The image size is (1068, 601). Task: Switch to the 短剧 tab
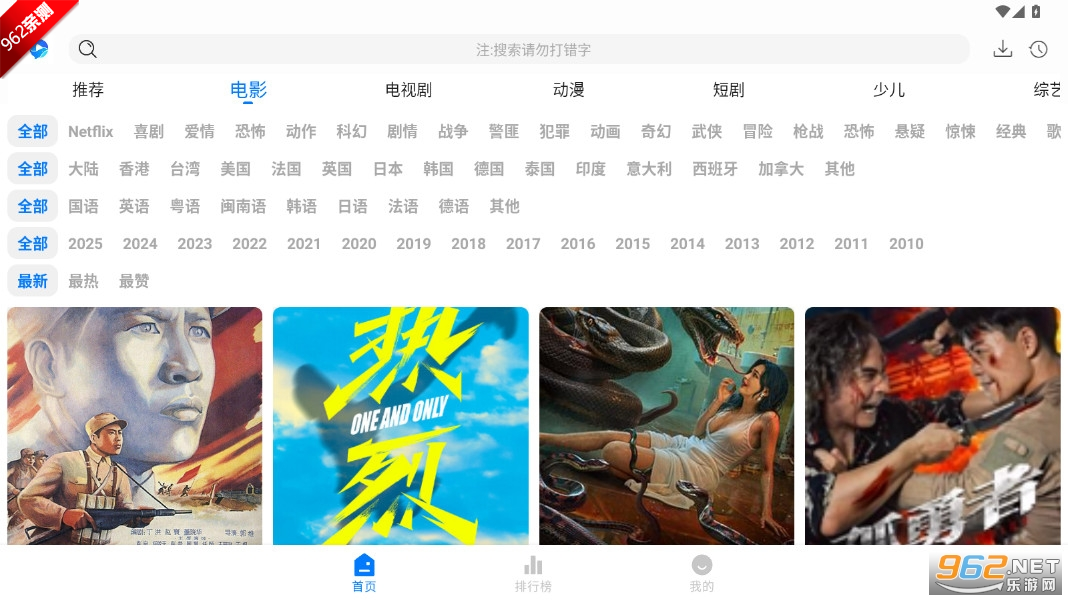[728, 90]
